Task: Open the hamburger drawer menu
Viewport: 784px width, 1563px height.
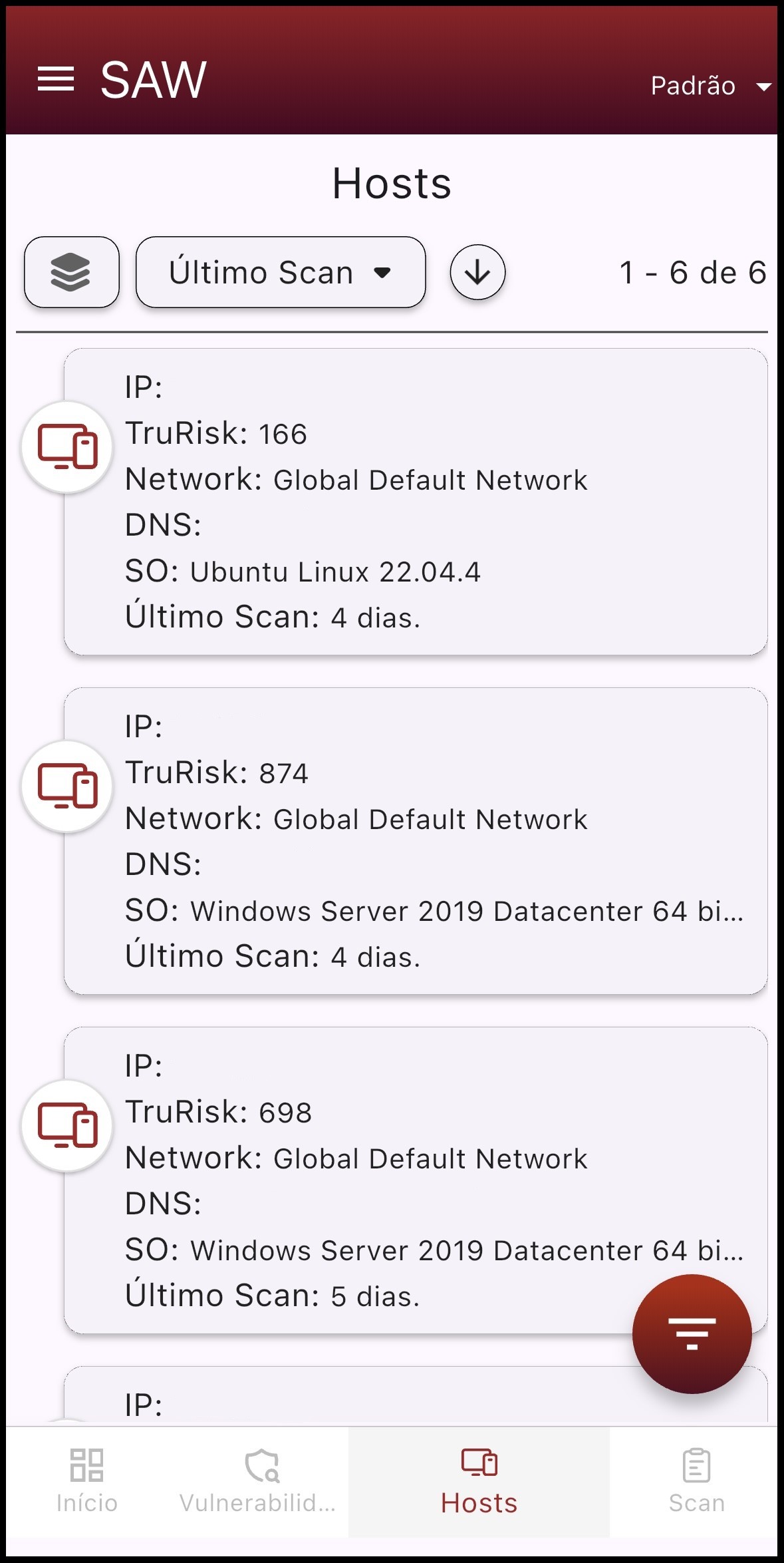Action: tap(55, 80)
